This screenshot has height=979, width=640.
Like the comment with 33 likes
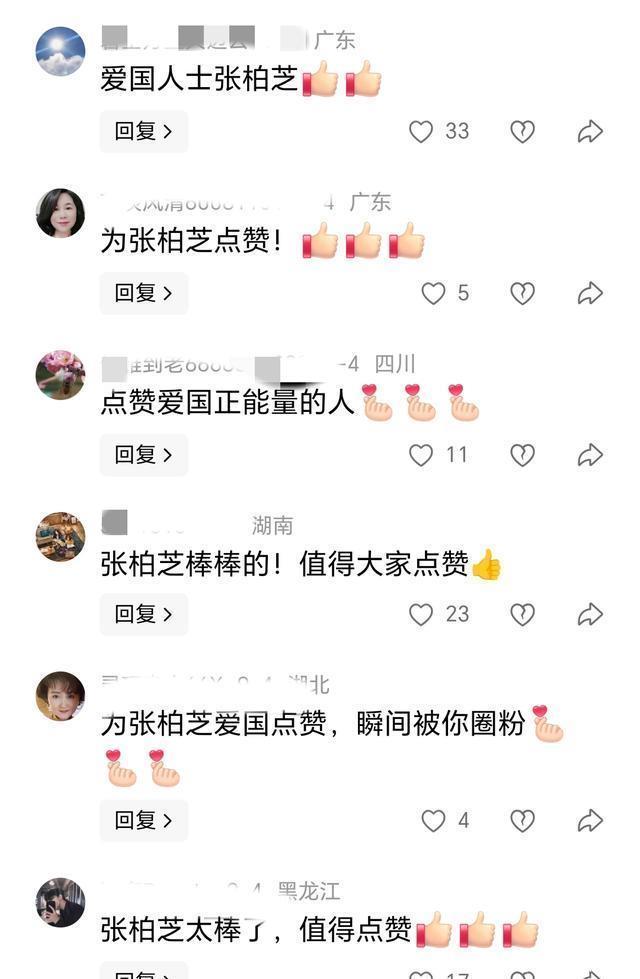(422, 131)
